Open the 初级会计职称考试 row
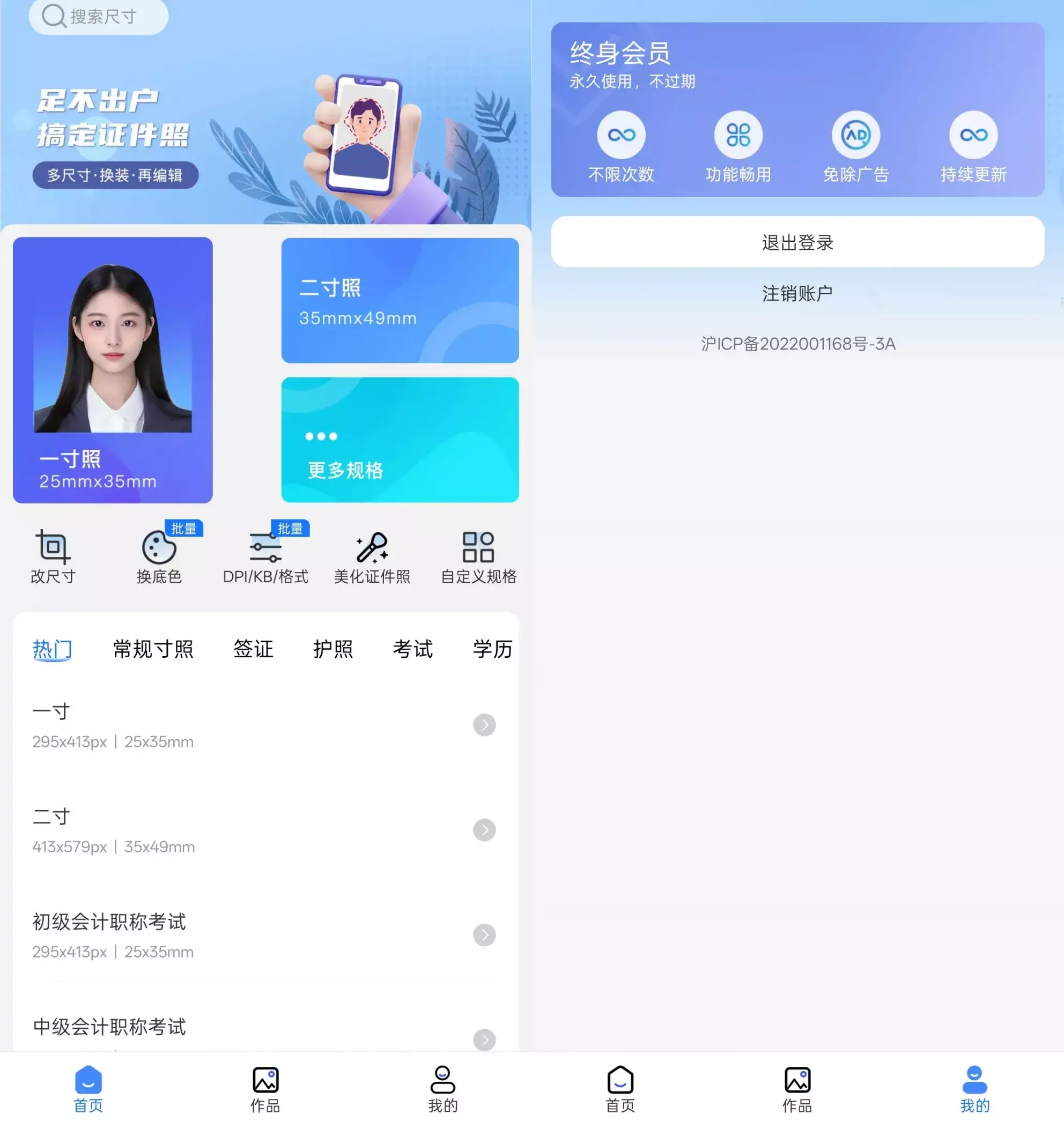This screenshot has height=1129, width=1064. pos(265,935)
